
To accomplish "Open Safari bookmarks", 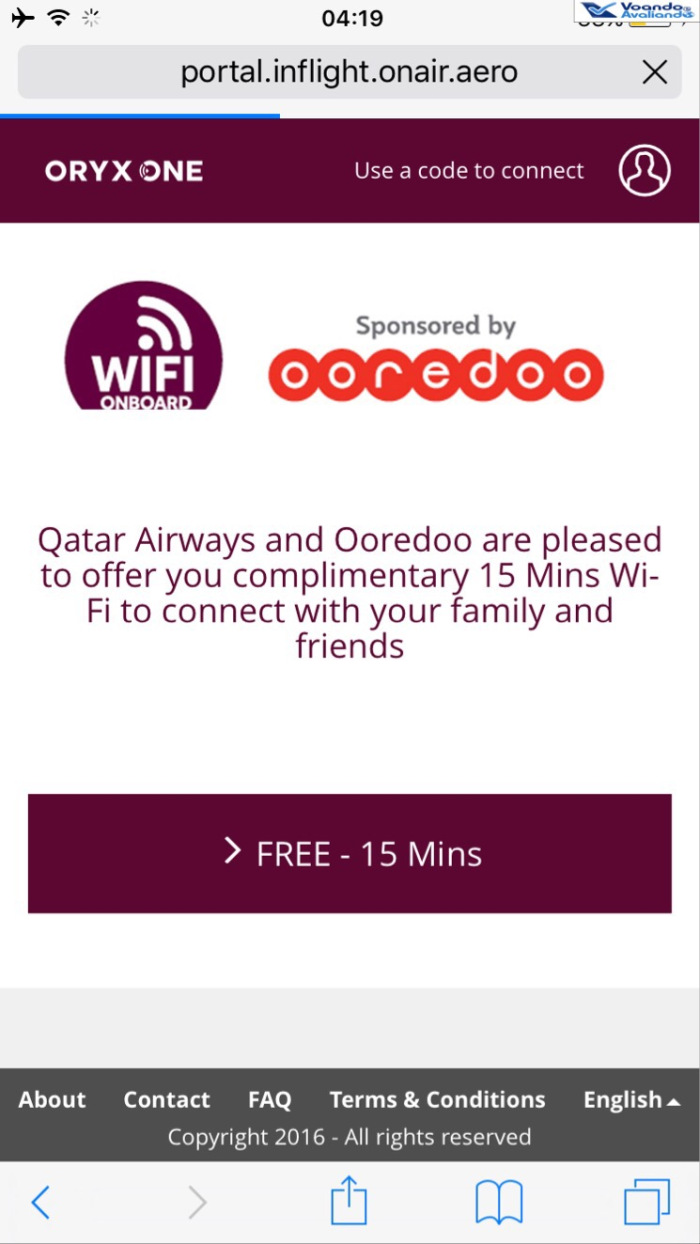I will coord(498,1201).
